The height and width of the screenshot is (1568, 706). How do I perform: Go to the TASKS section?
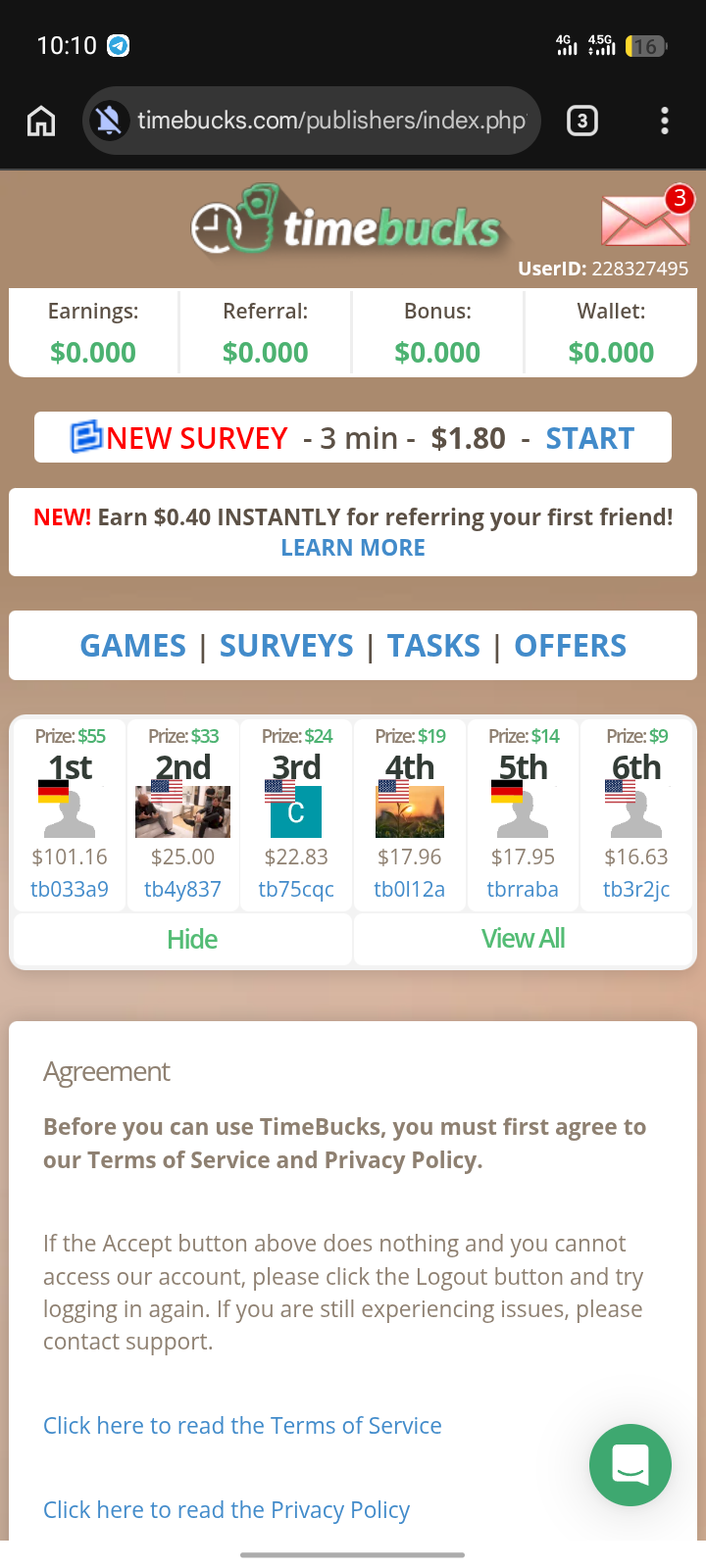point(433,646)
